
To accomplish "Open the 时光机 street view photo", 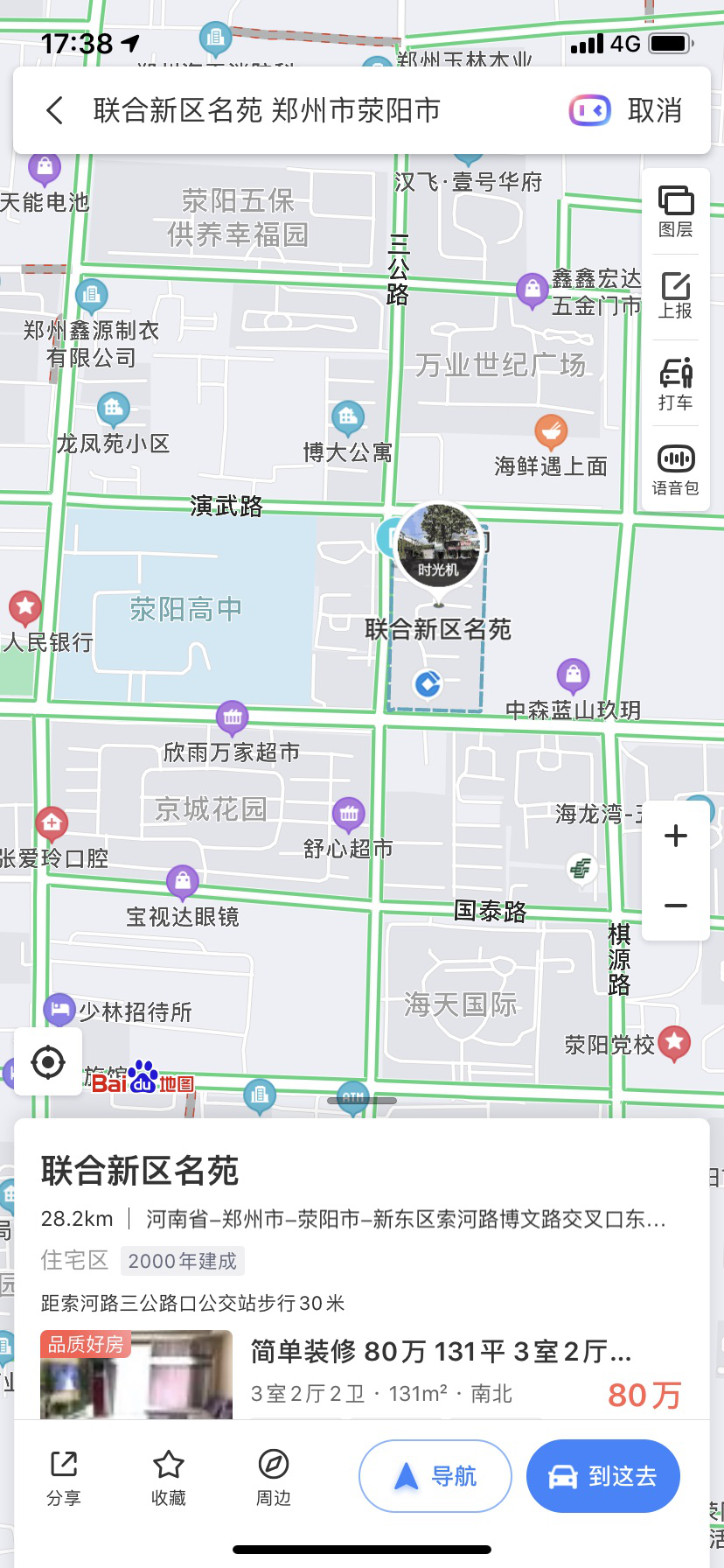I will point(438,548).
